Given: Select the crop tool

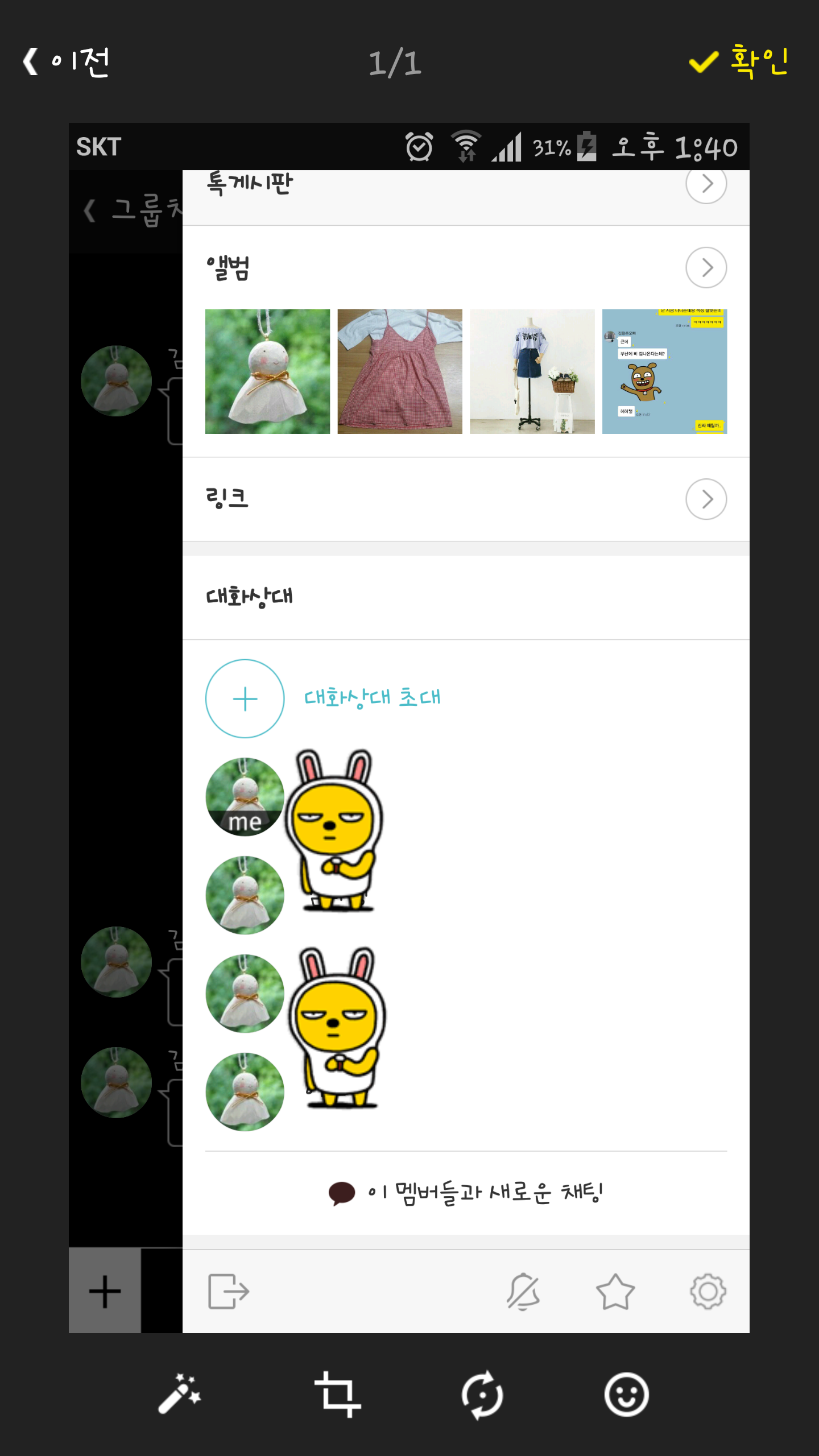Looking at the screenshot, I should [338, 1394].
